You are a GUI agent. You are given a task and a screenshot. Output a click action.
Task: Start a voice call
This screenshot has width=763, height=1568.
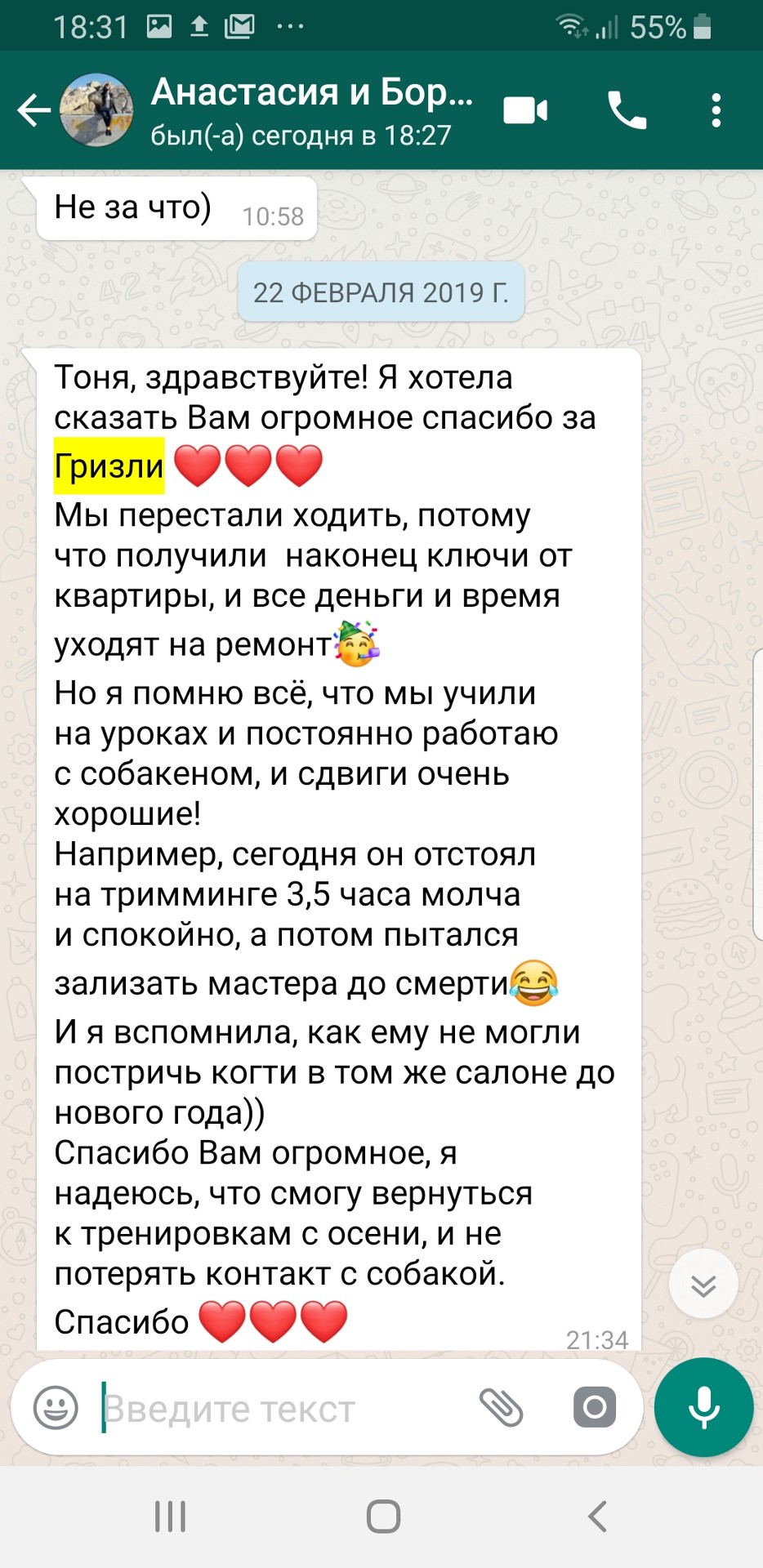[627, 110]
